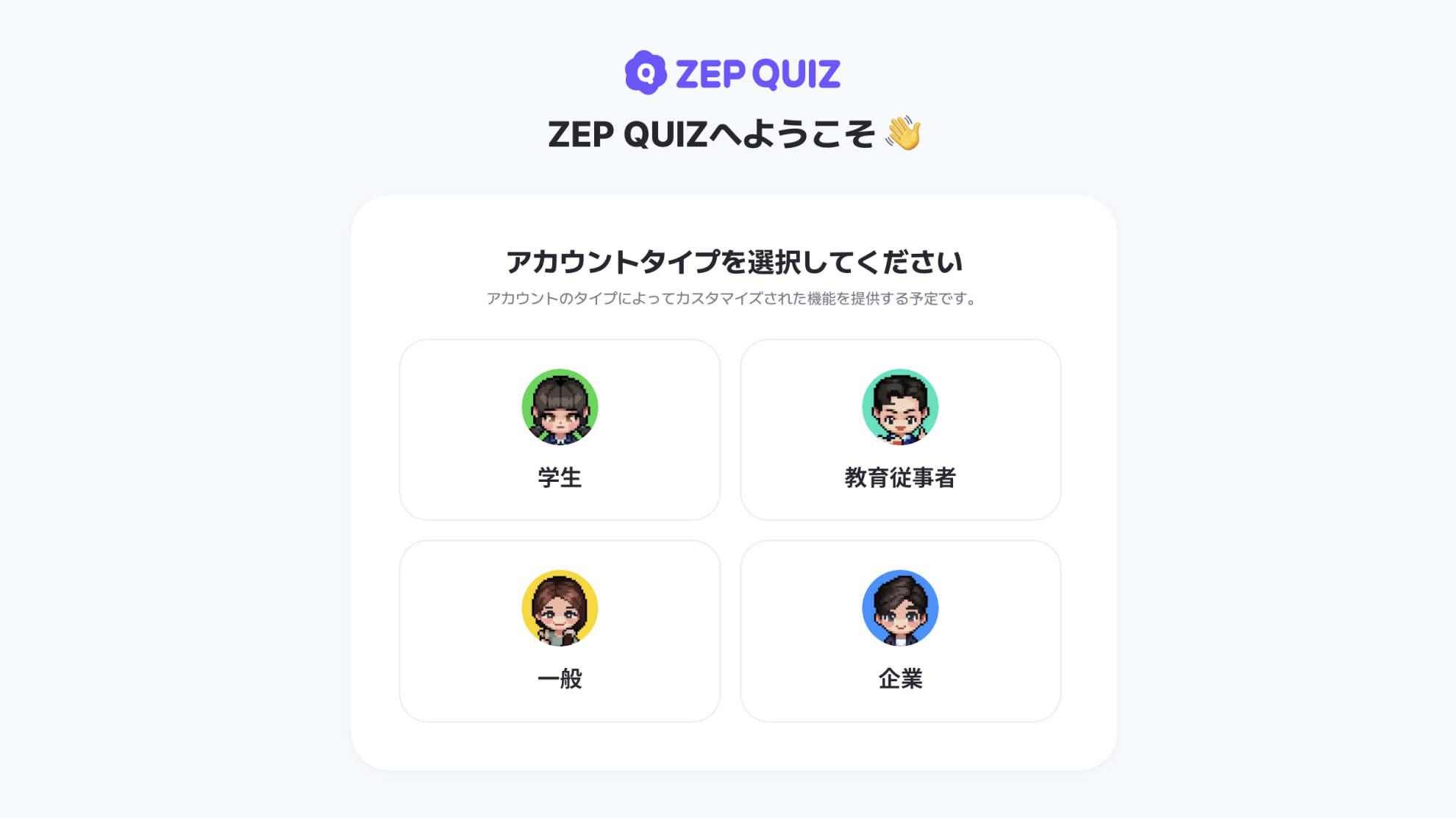This screenshot has height=818, width=1456.
Task: Select the 学生 account type card
Action: [560, 430]
